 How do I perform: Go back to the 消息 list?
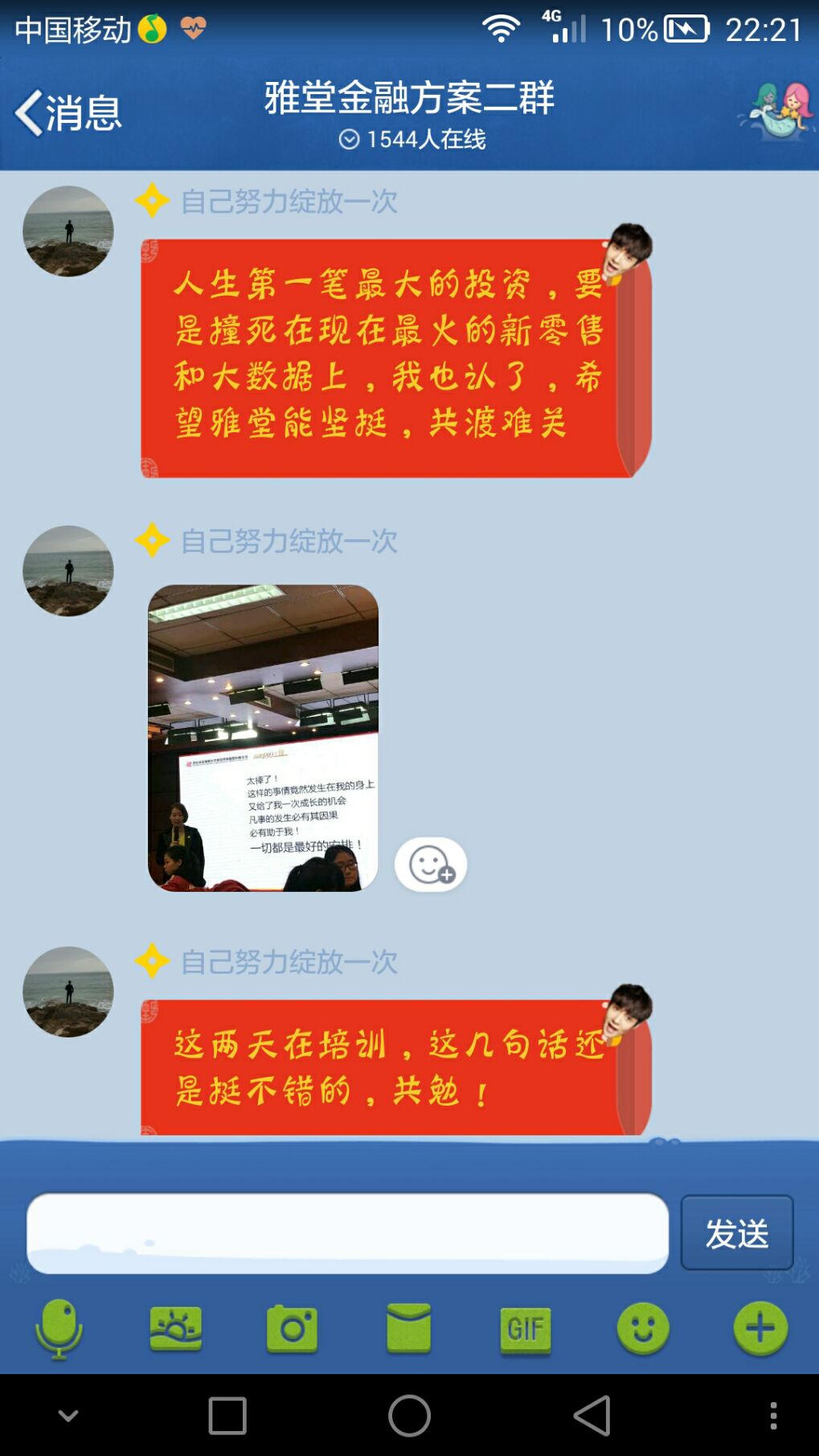[68, 112]
